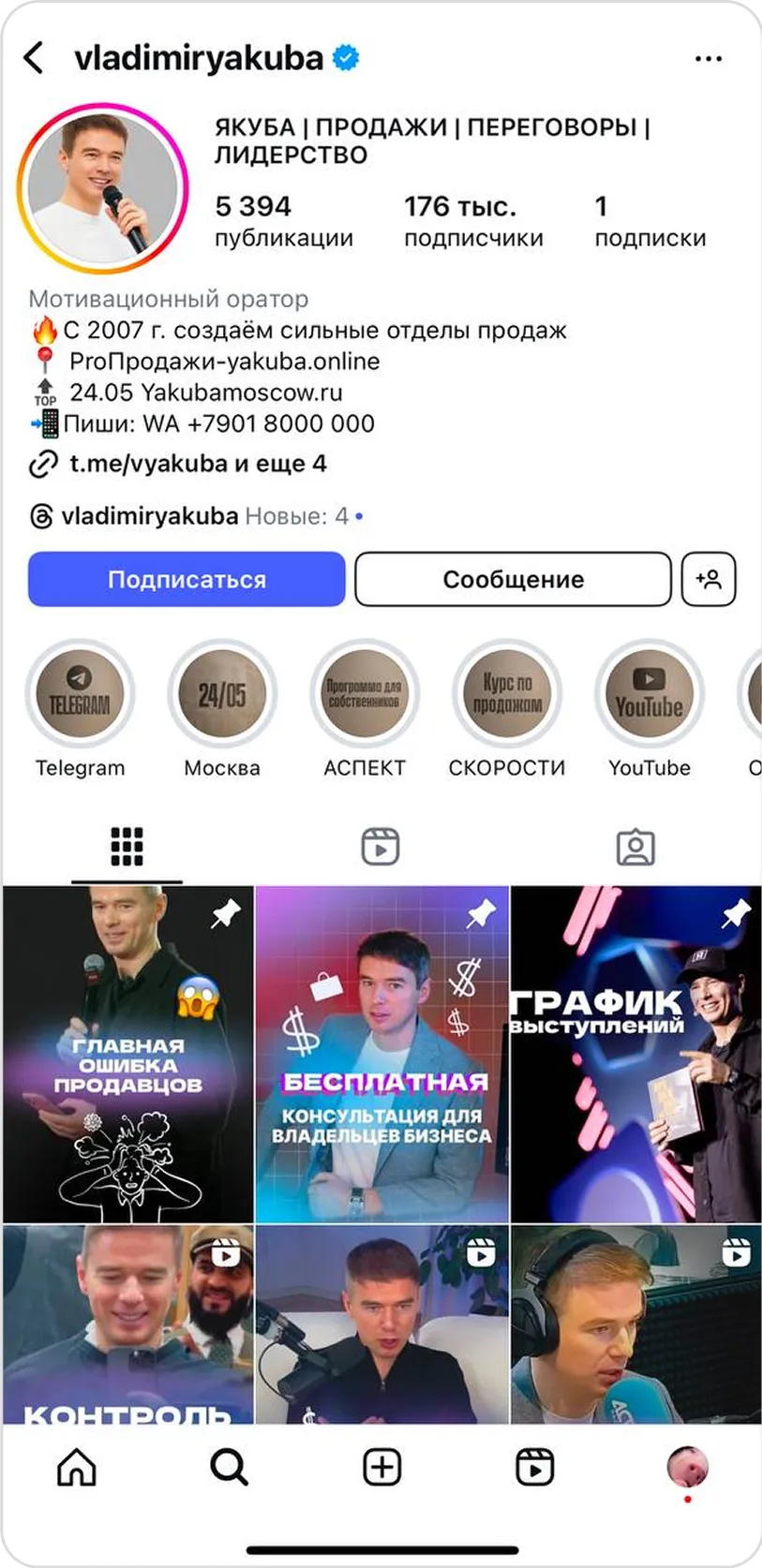Go to the home feed

(x=77, y=1467)
